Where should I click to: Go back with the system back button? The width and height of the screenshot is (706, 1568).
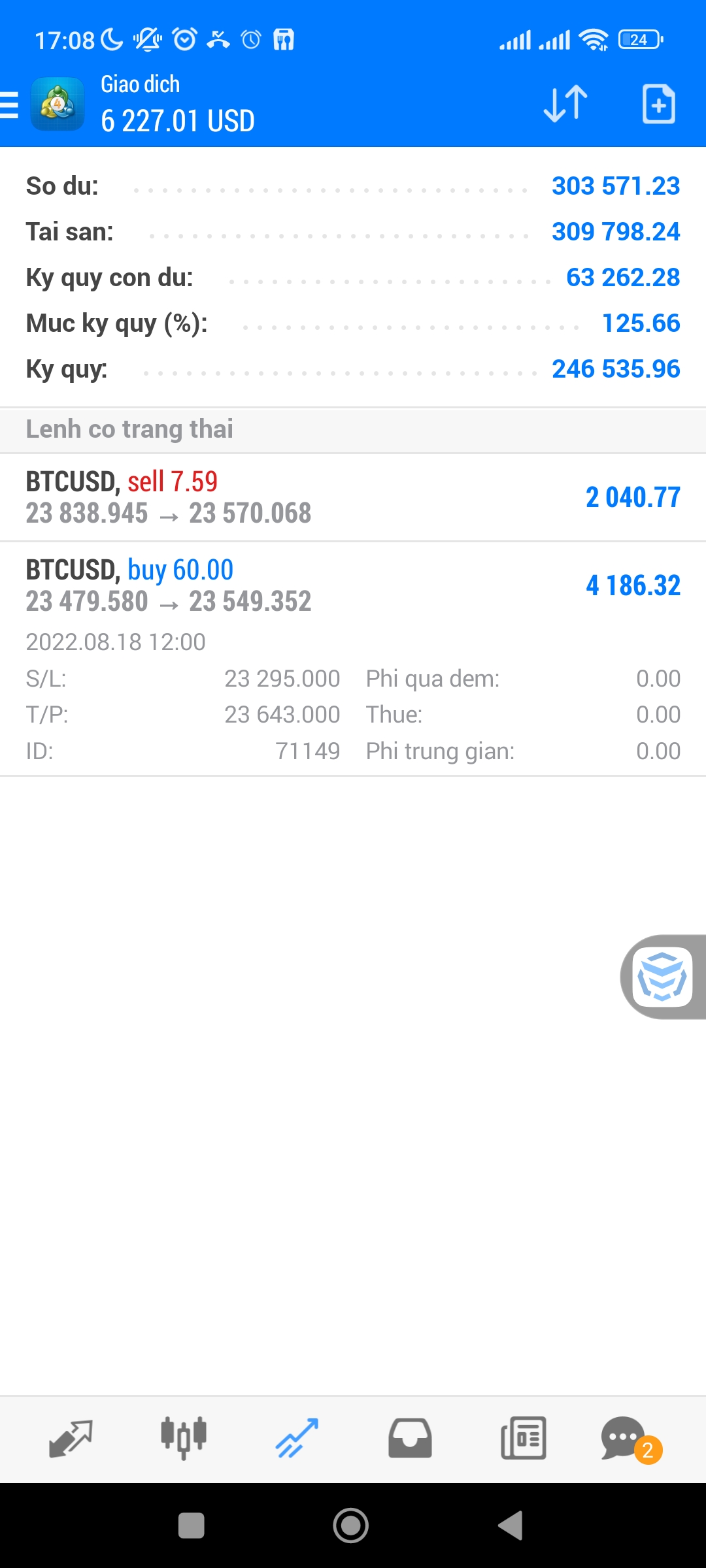tap(511, 1526)
